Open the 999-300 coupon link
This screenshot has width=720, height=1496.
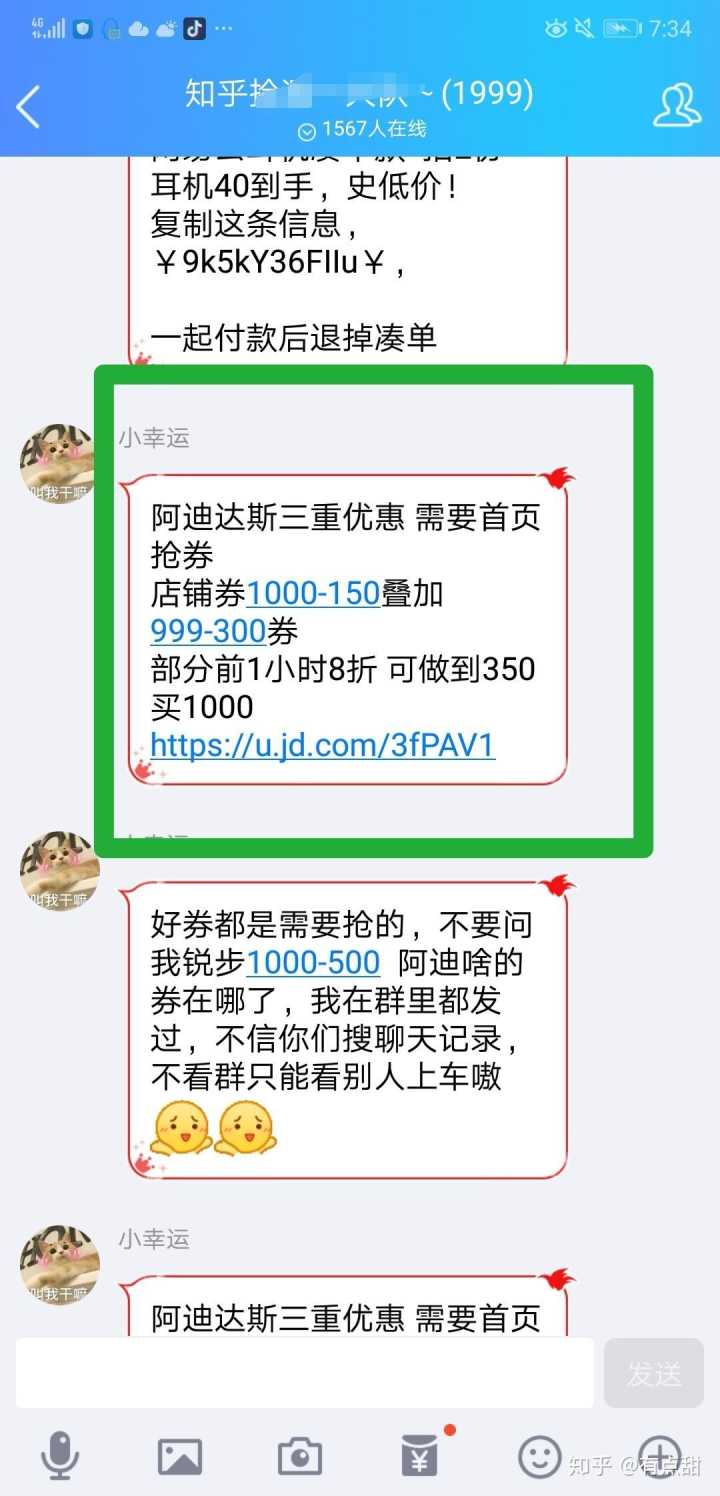(208, 632)
